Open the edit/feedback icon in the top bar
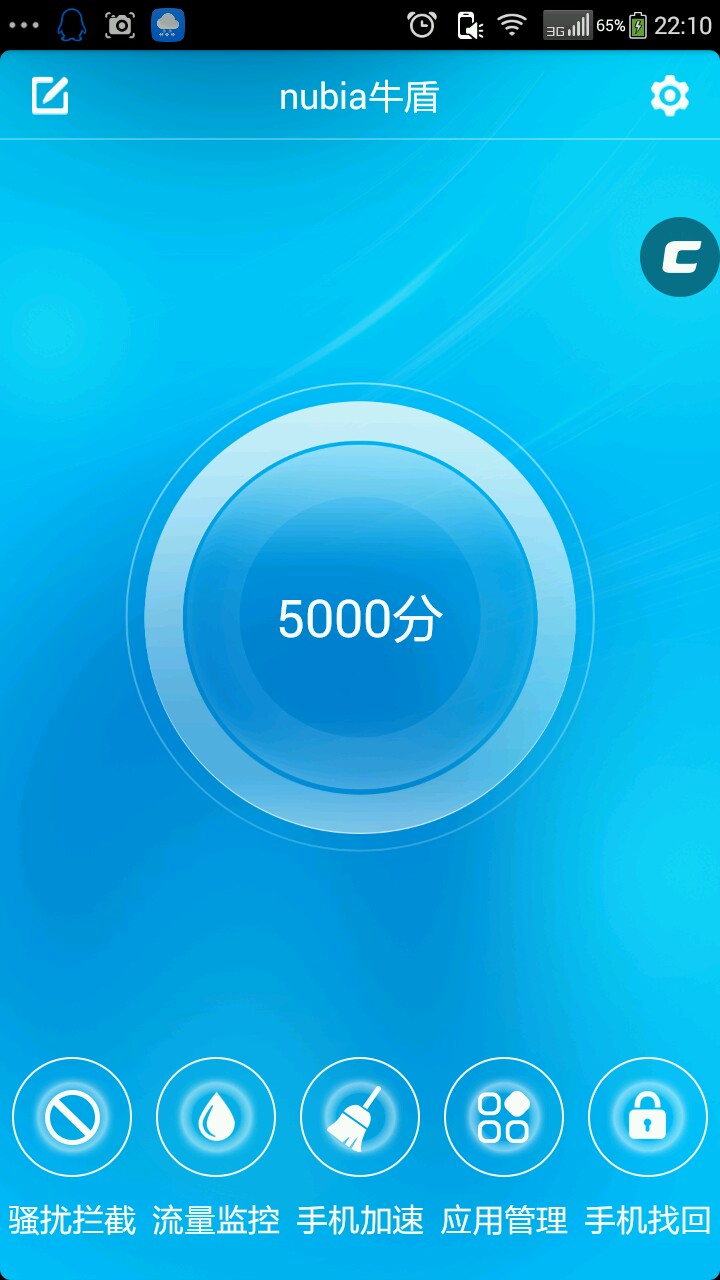This screenshot has width=720, height=1280. (x=51, y=96)
